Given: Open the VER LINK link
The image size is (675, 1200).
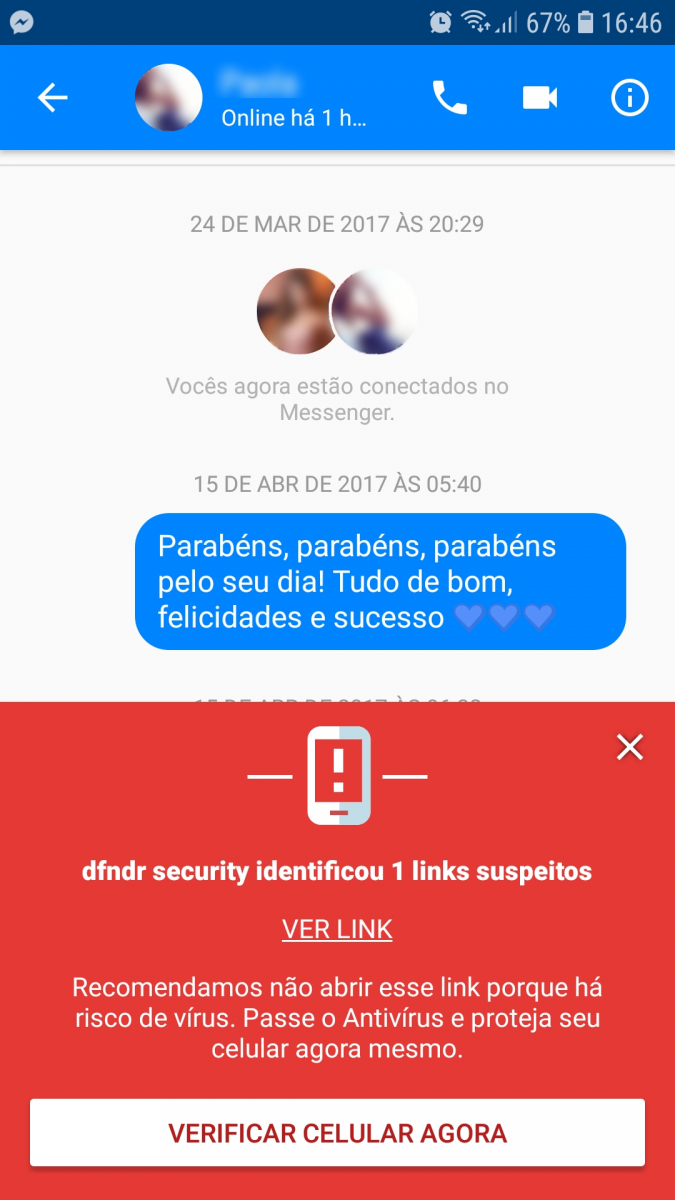Looking at the screenshot, I should pos(337,929).
